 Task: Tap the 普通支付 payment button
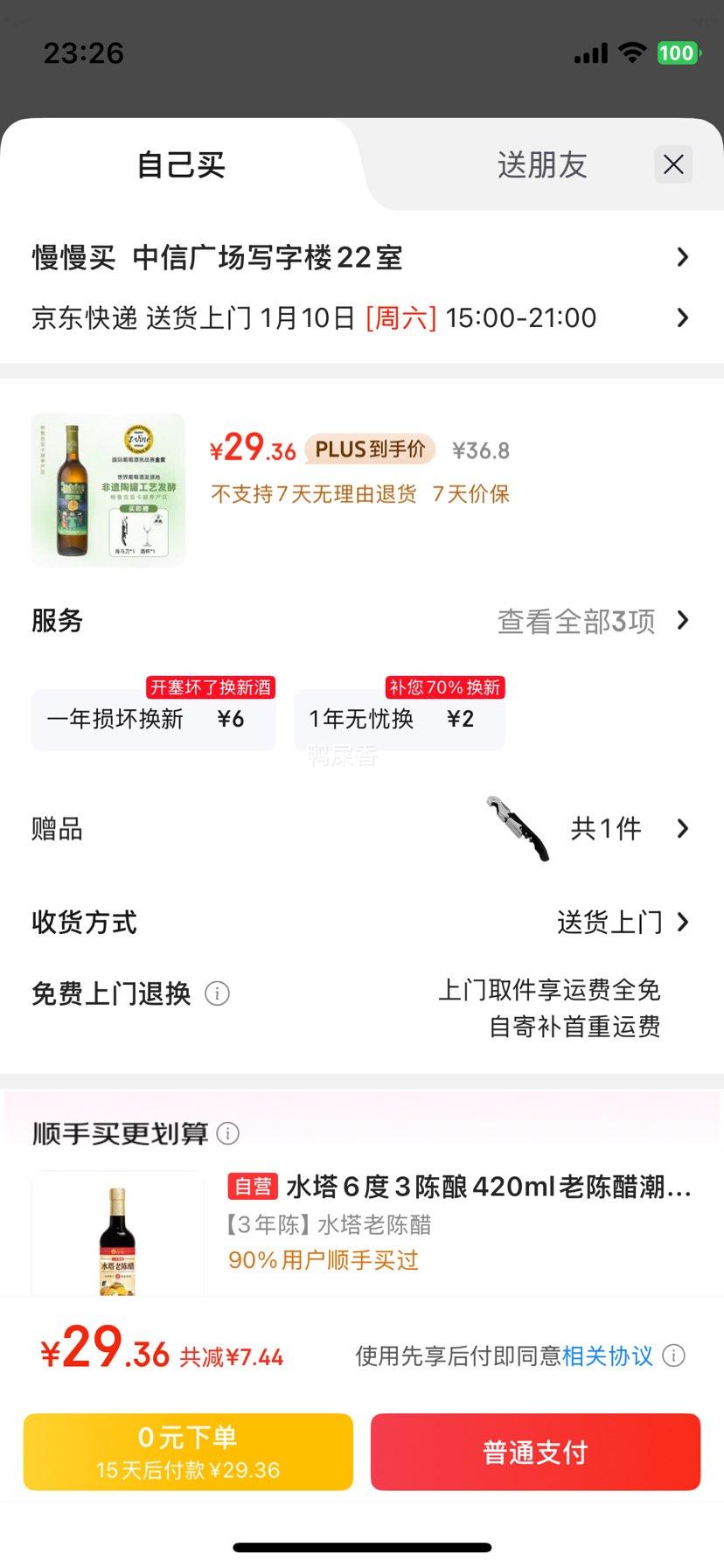(534, 1452)
